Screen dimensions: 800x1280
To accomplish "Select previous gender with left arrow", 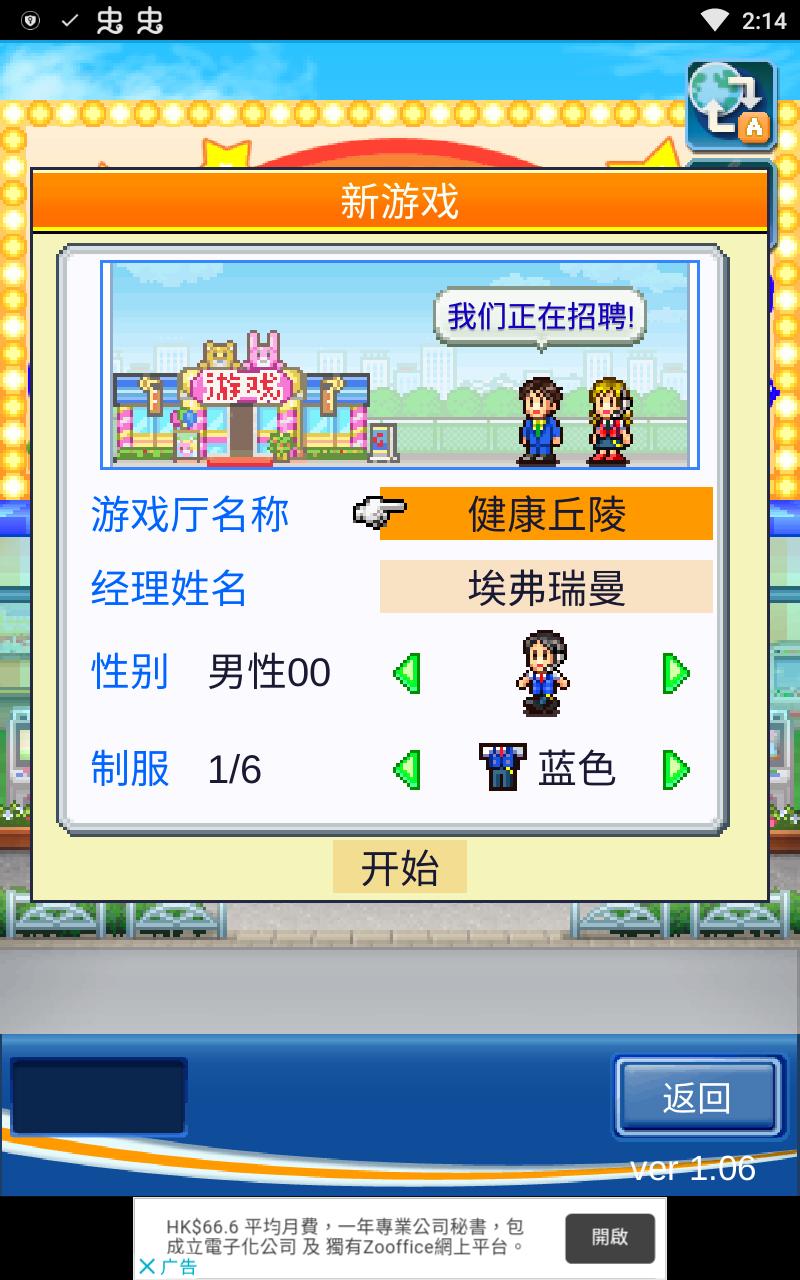I will (x=406, y=673).
